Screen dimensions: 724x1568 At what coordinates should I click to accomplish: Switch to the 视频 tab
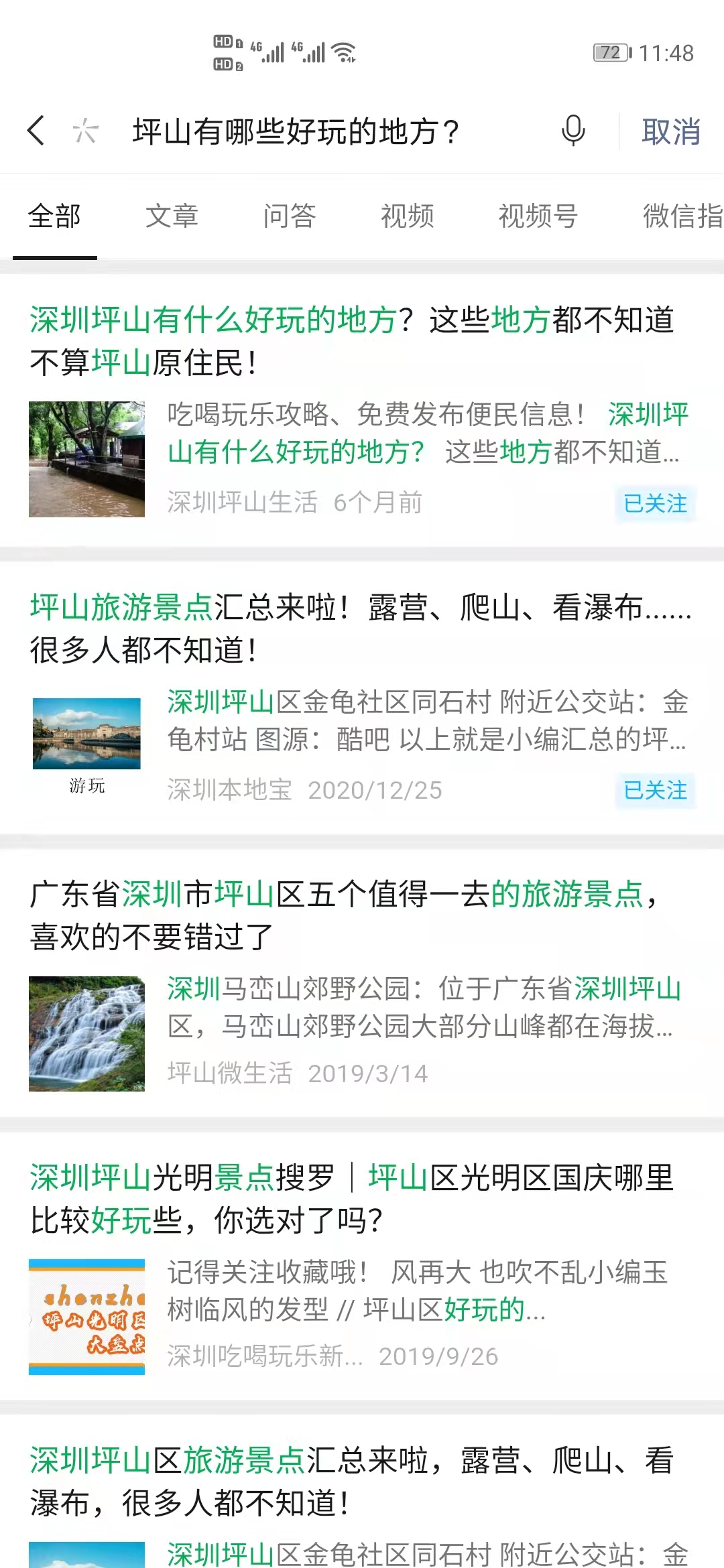(407, 216)
